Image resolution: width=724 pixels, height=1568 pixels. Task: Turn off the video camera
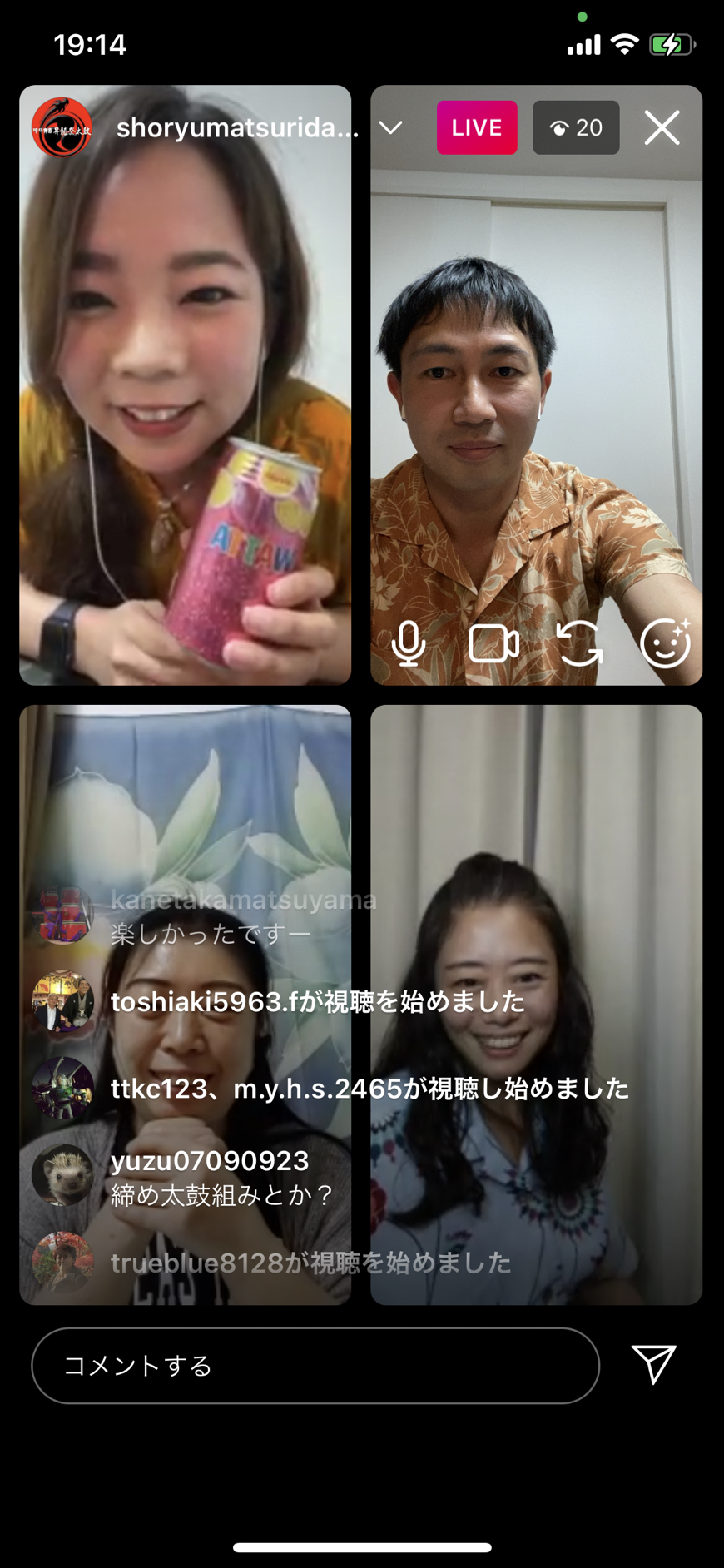pyautogui.click(x=494, y=643)
